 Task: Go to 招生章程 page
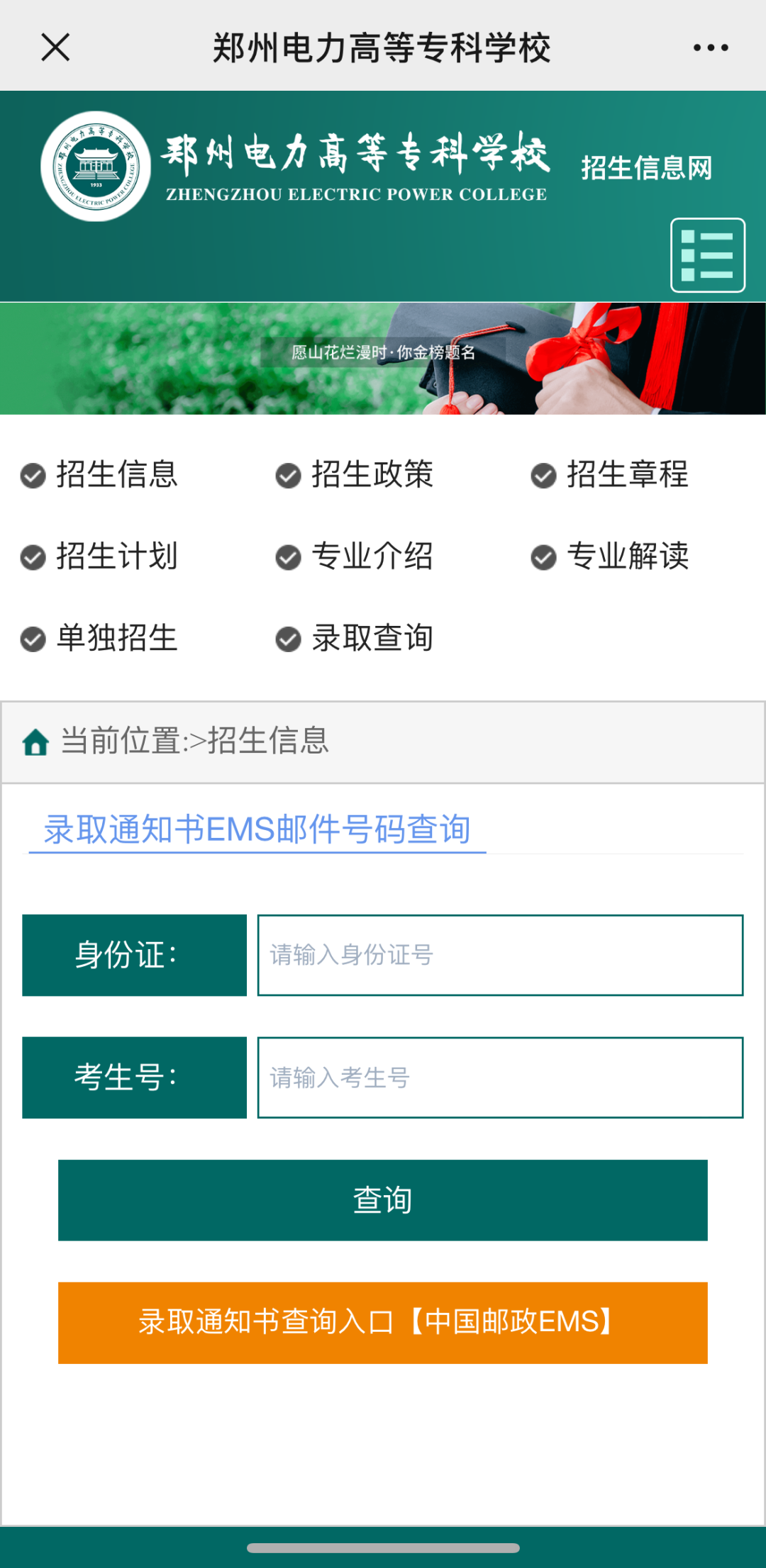(x=627, y=474)
